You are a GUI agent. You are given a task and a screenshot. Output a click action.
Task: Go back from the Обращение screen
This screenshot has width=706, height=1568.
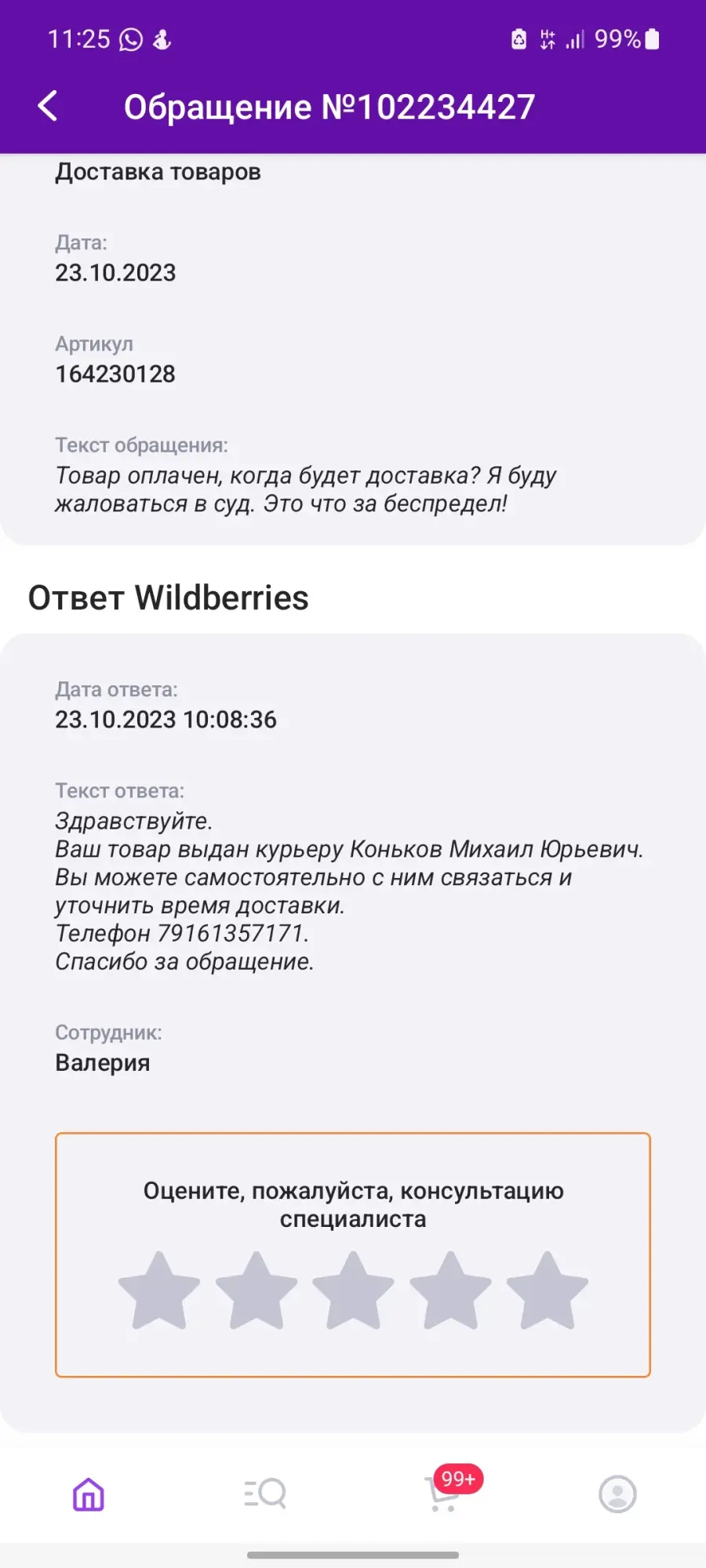pyautogui.click(x=48, y=106)
